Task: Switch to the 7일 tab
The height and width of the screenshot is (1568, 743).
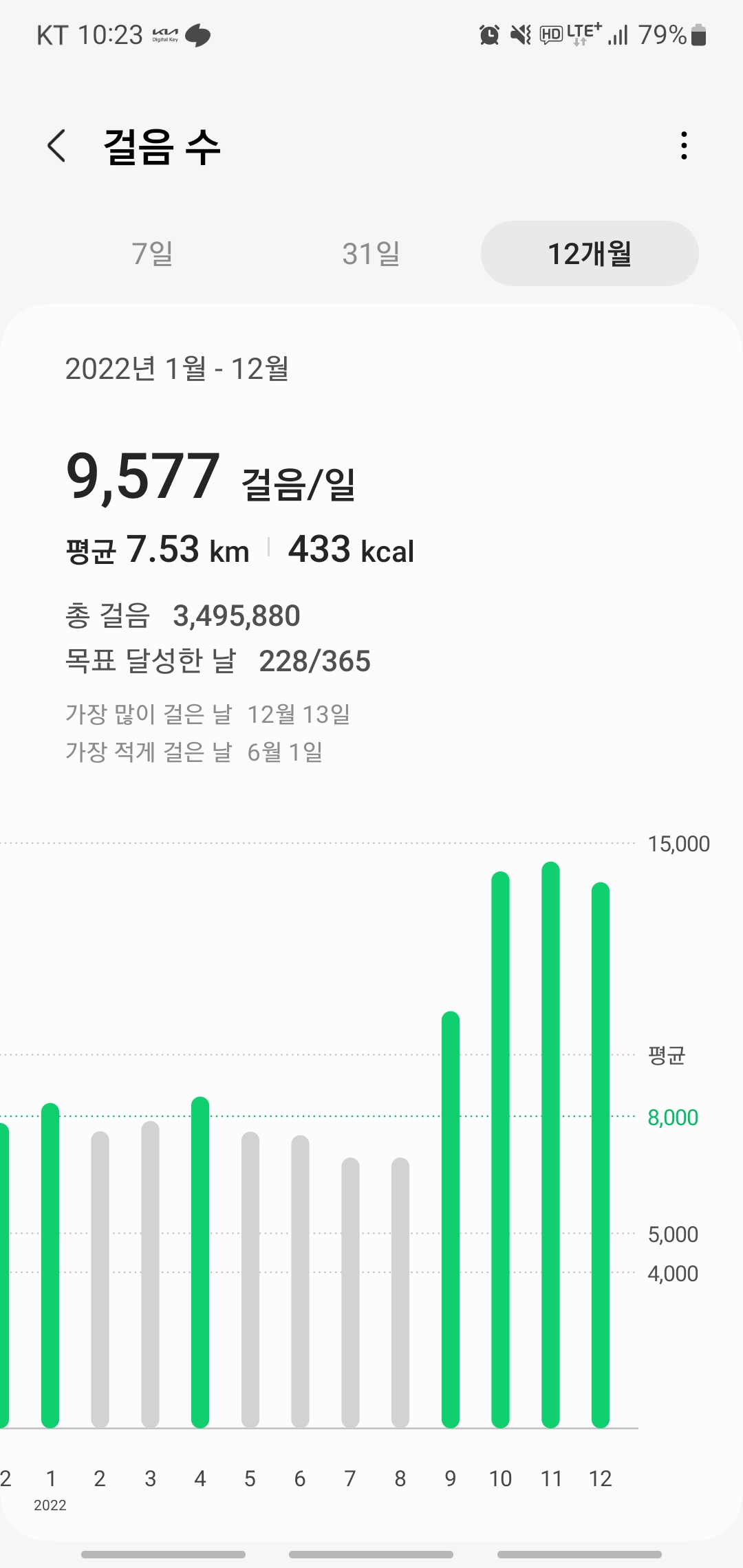Action: pos(153,254)
